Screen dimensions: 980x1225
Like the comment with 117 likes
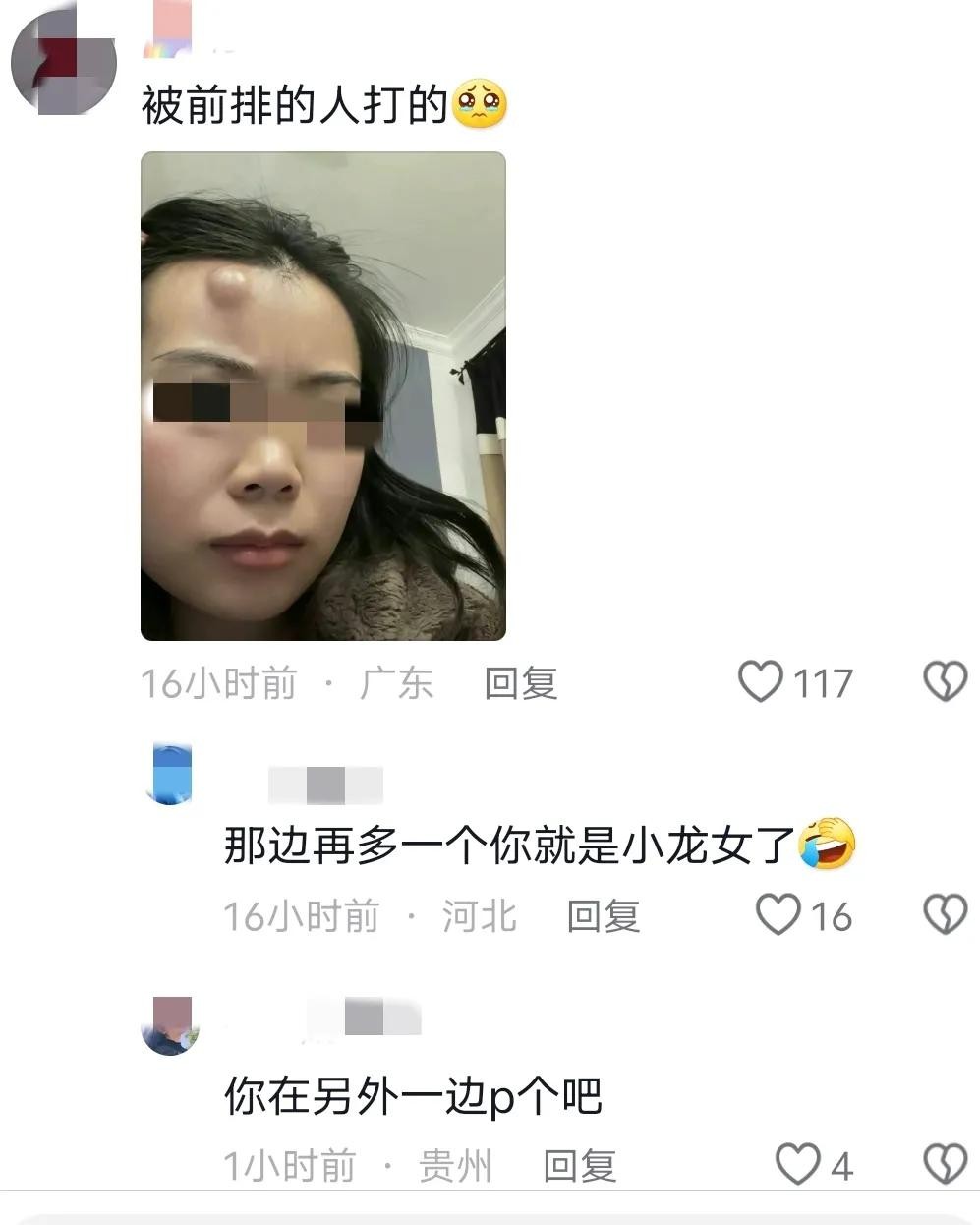pyautogui.click(x=761, y=681)
